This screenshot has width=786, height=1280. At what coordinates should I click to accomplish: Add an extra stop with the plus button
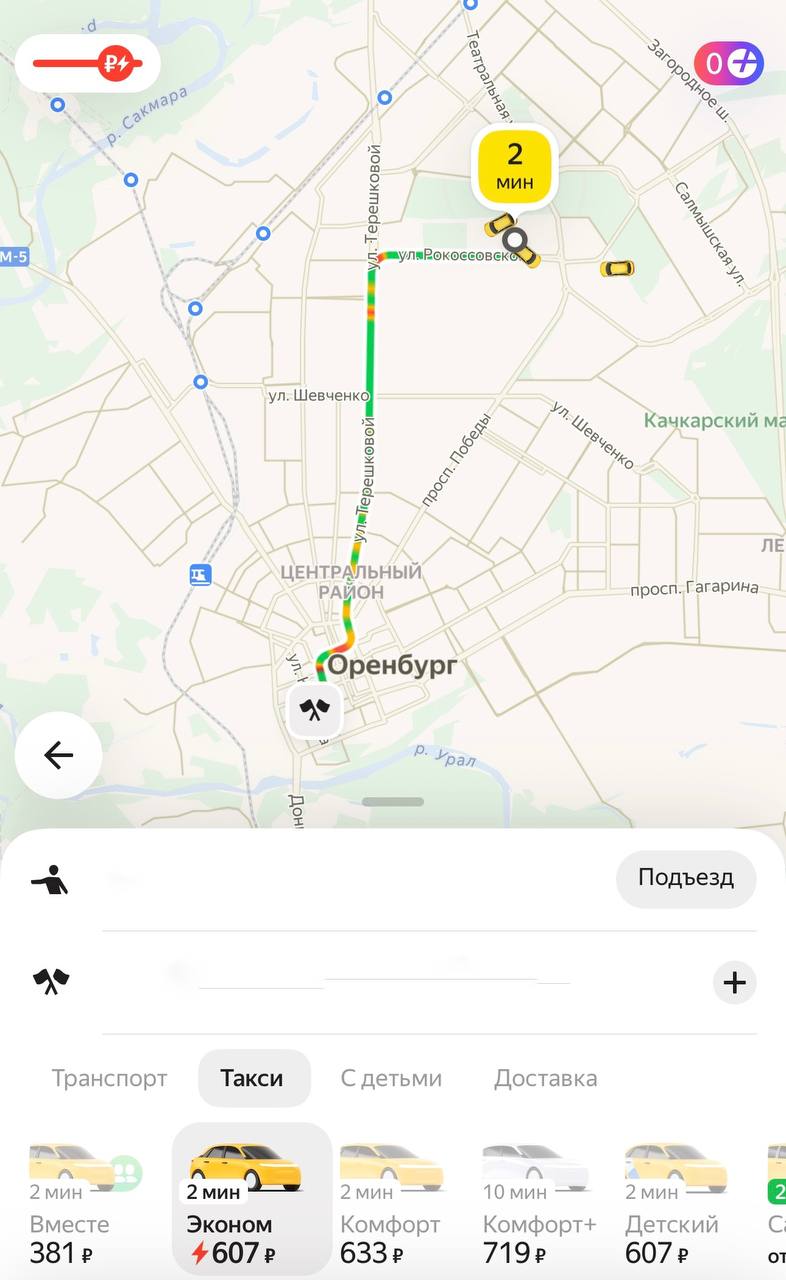(735, 982)
